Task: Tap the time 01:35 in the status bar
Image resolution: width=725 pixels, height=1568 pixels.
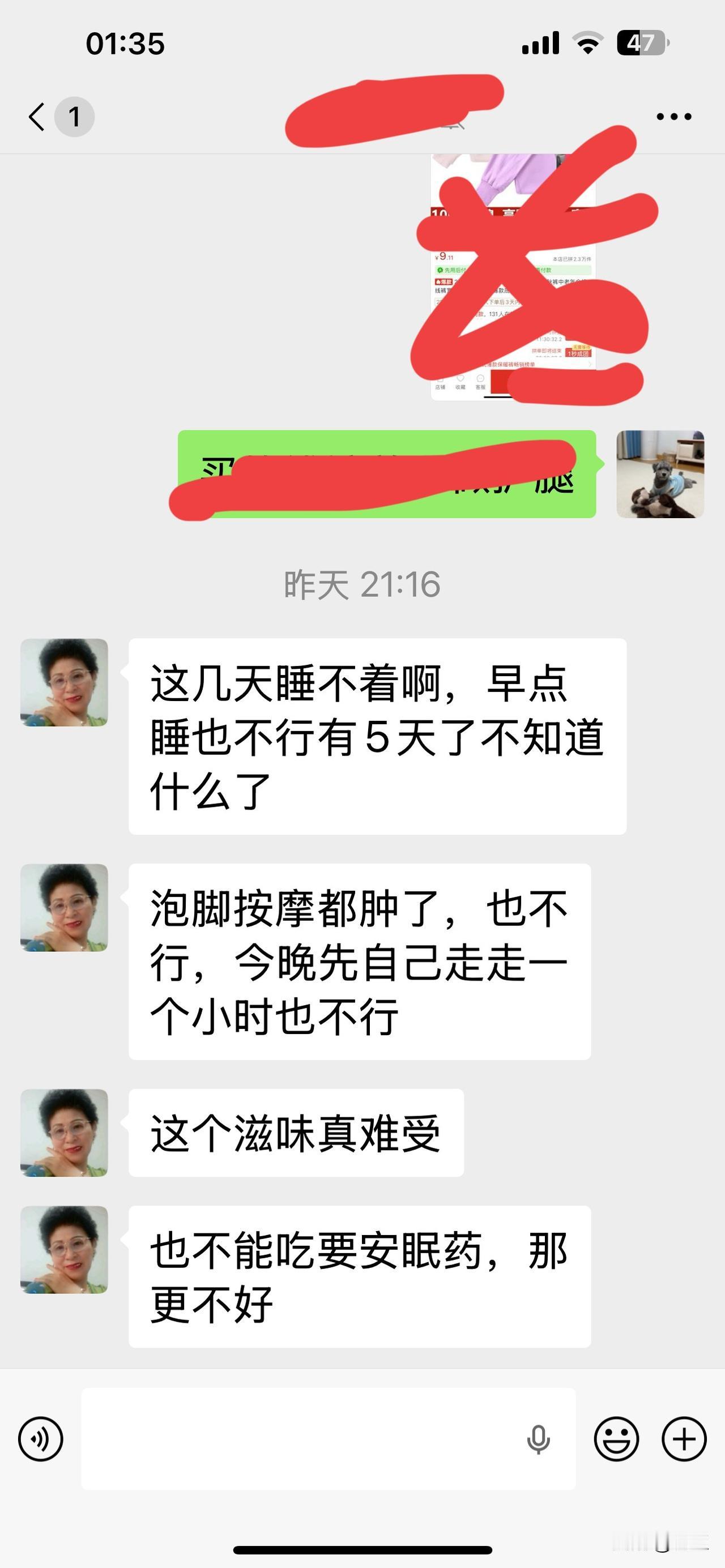Action: click(x=125, y=42)
